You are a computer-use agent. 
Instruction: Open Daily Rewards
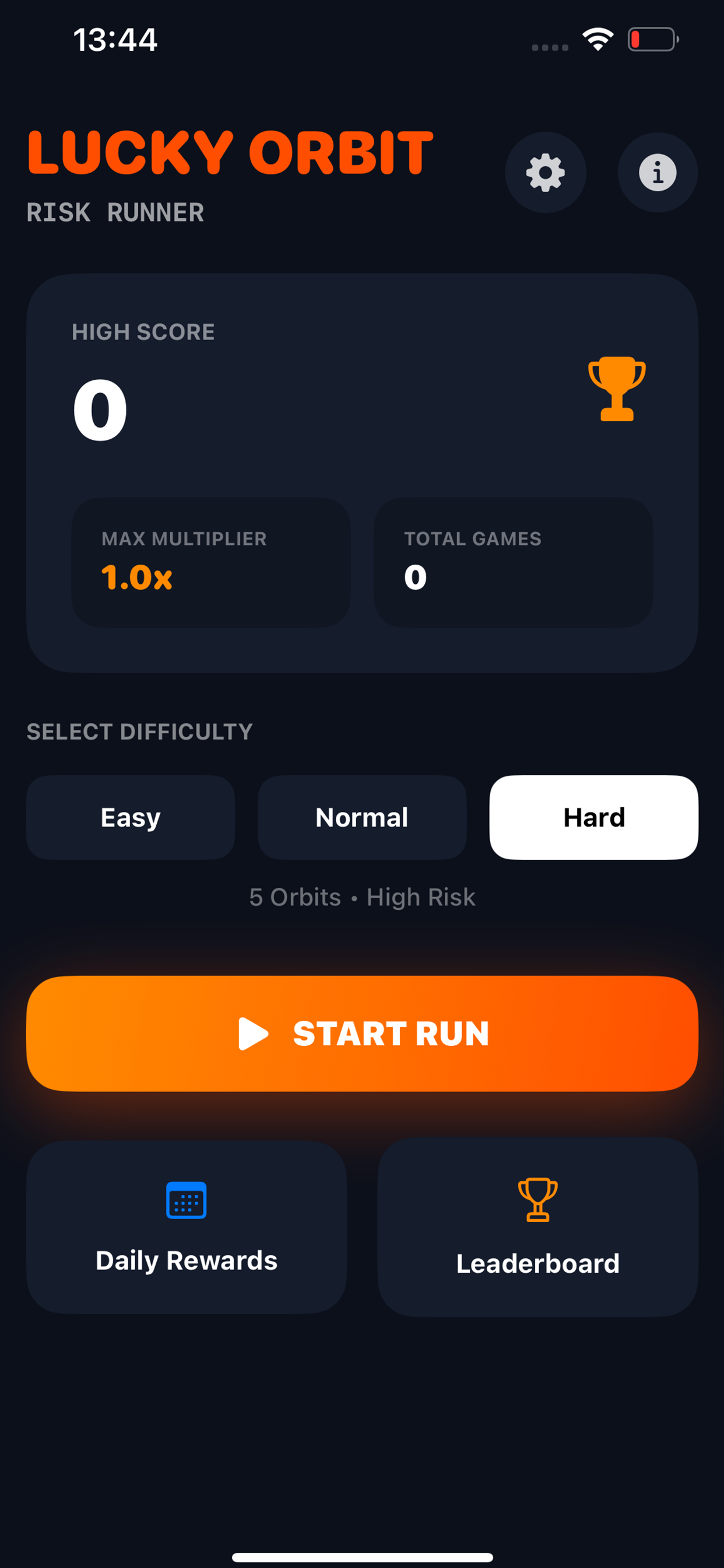pyautogui.click(x=186, y=1227)
